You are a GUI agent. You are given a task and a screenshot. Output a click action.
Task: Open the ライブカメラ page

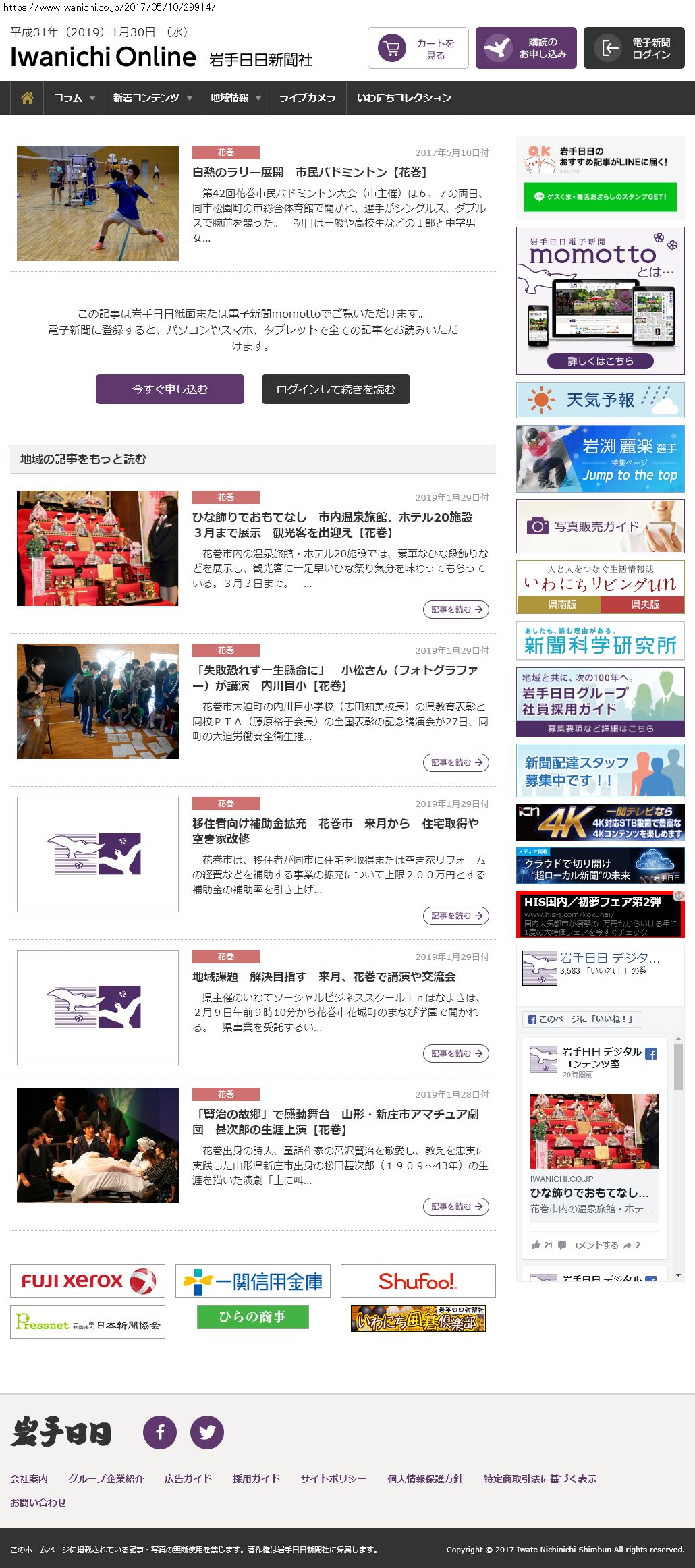point(307,98)
